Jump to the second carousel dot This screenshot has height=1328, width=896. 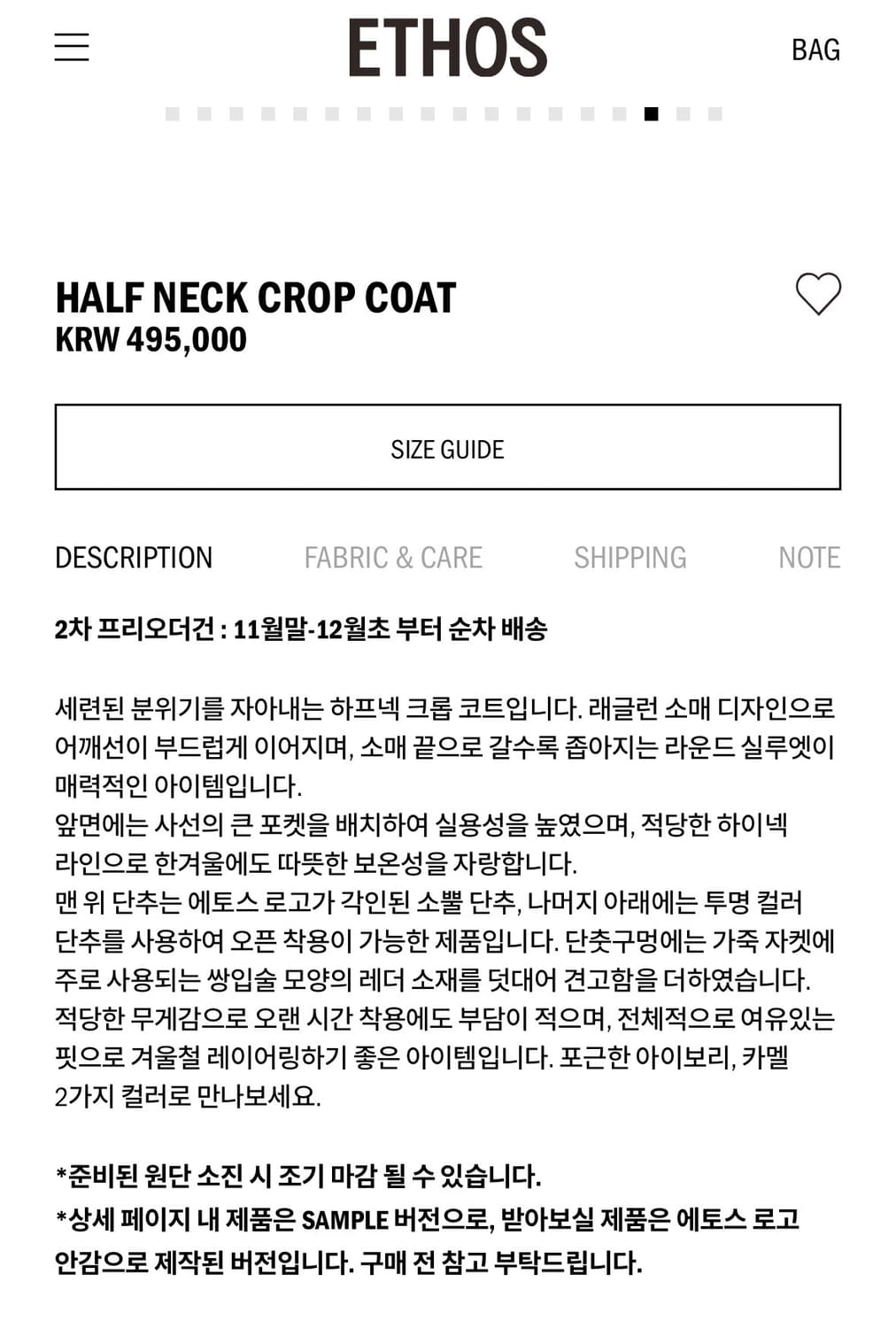[205, 113]
